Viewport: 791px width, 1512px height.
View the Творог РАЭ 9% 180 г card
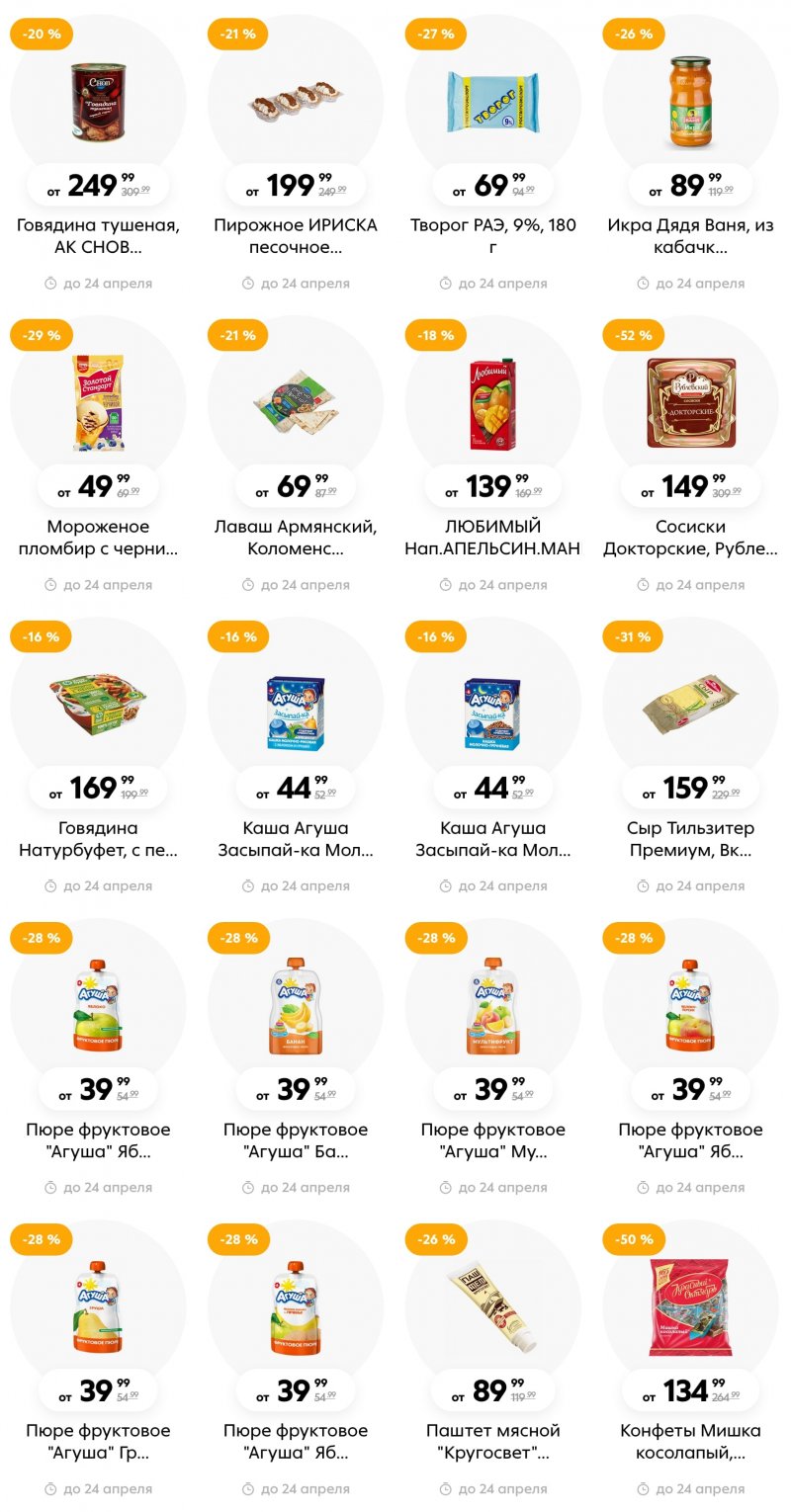[492, 101]
